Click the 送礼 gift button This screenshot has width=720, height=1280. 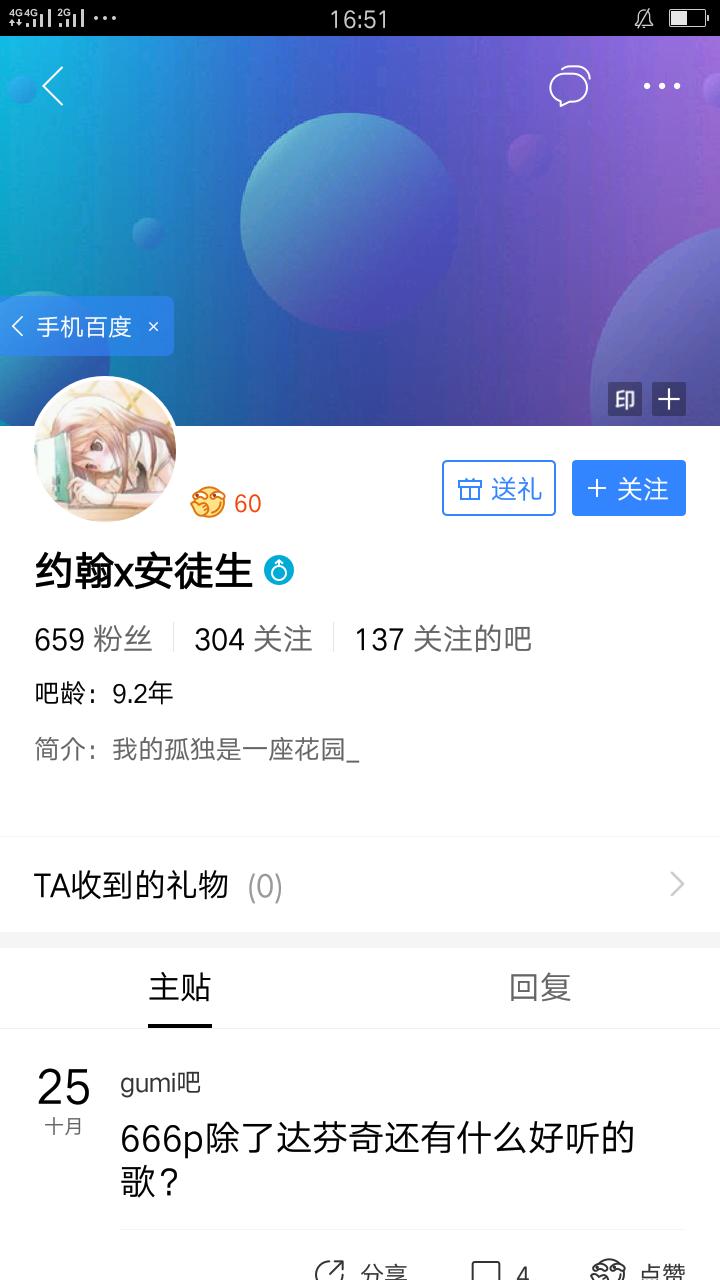tap(499, 488)
